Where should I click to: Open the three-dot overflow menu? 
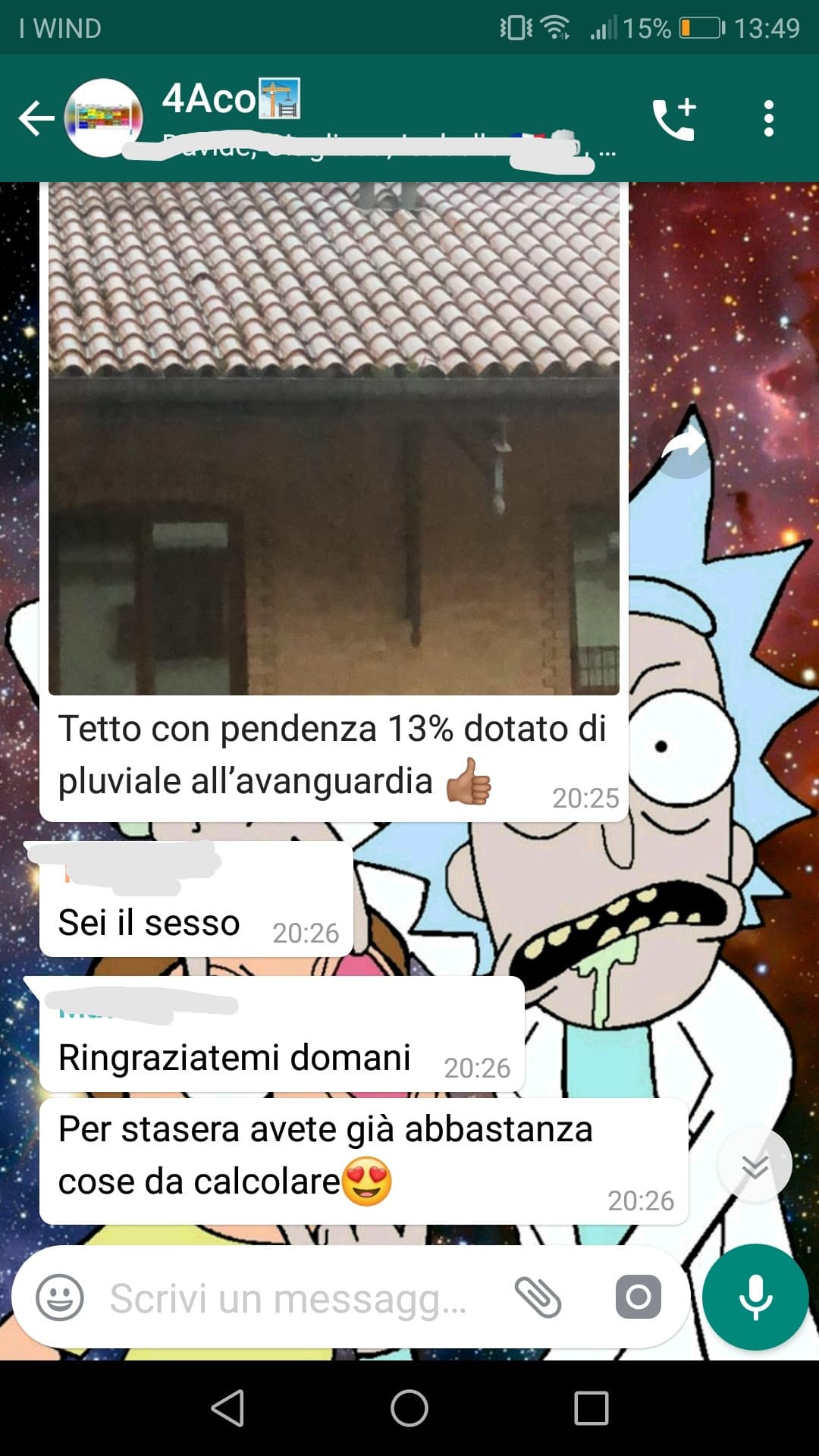(768, 118)
